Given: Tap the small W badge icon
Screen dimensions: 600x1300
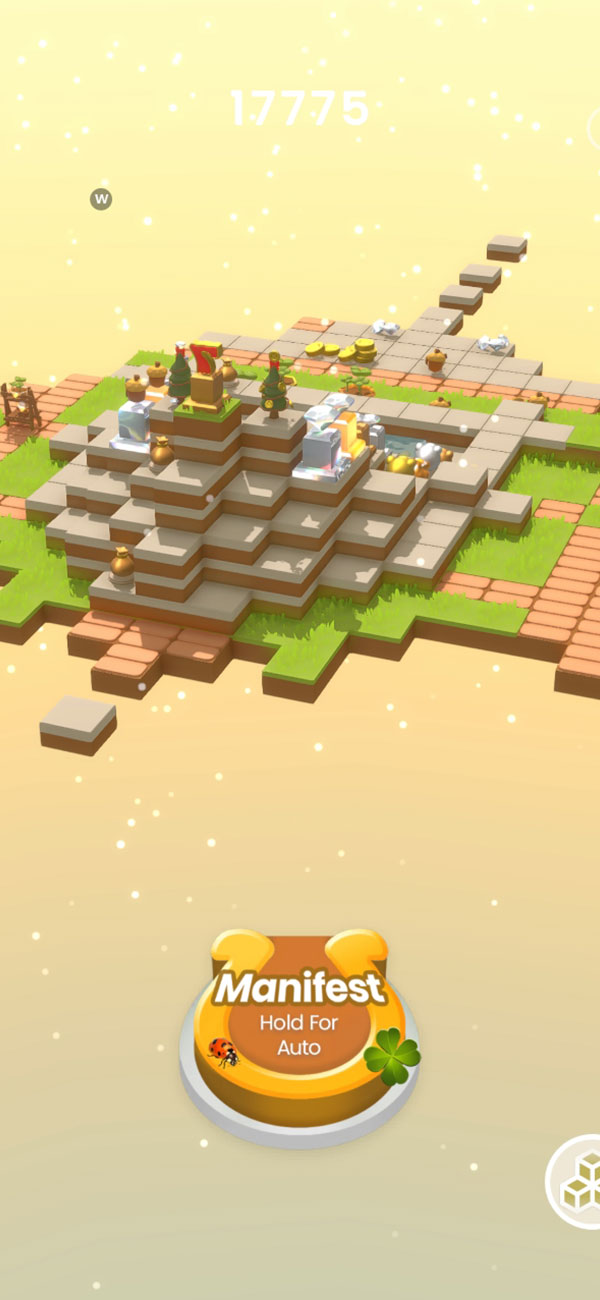Looking at the screenshot, I should point(101,199).
